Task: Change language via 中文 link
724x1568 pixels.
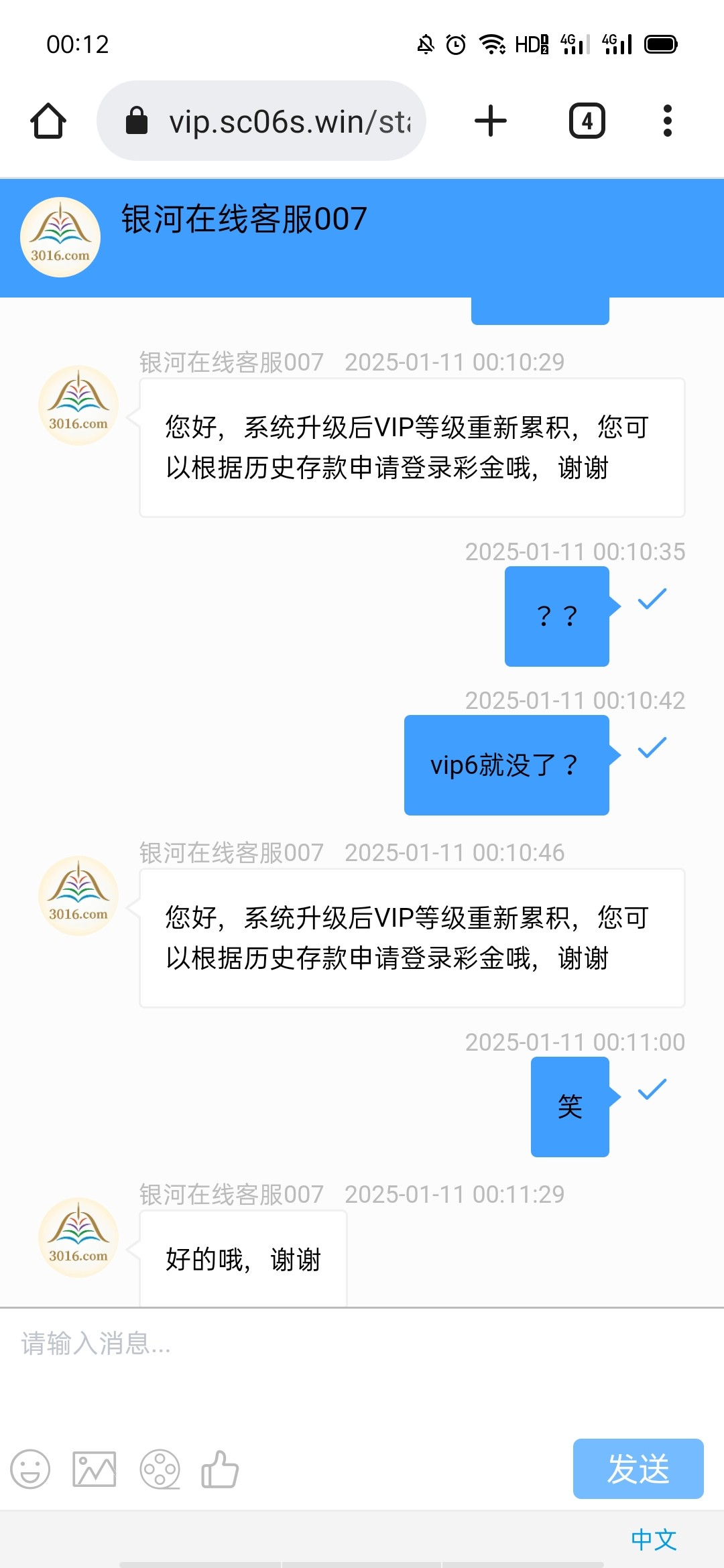Action: pos(654,1539)
